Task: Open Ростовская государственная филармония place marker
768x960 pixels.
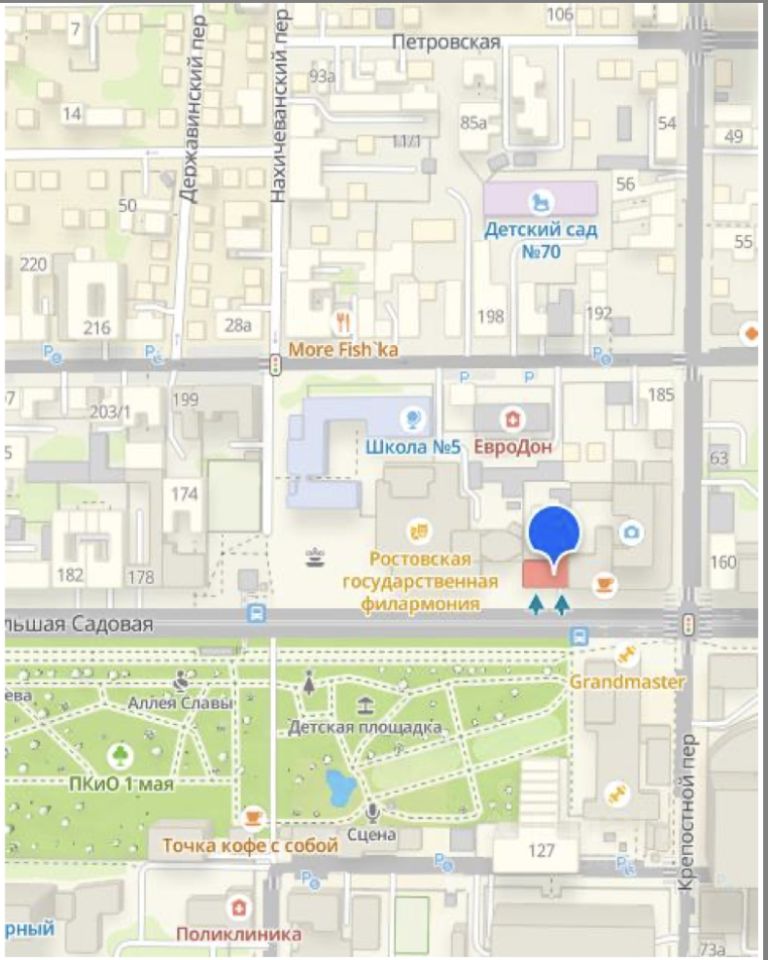Action: click(x=420, y=527)
